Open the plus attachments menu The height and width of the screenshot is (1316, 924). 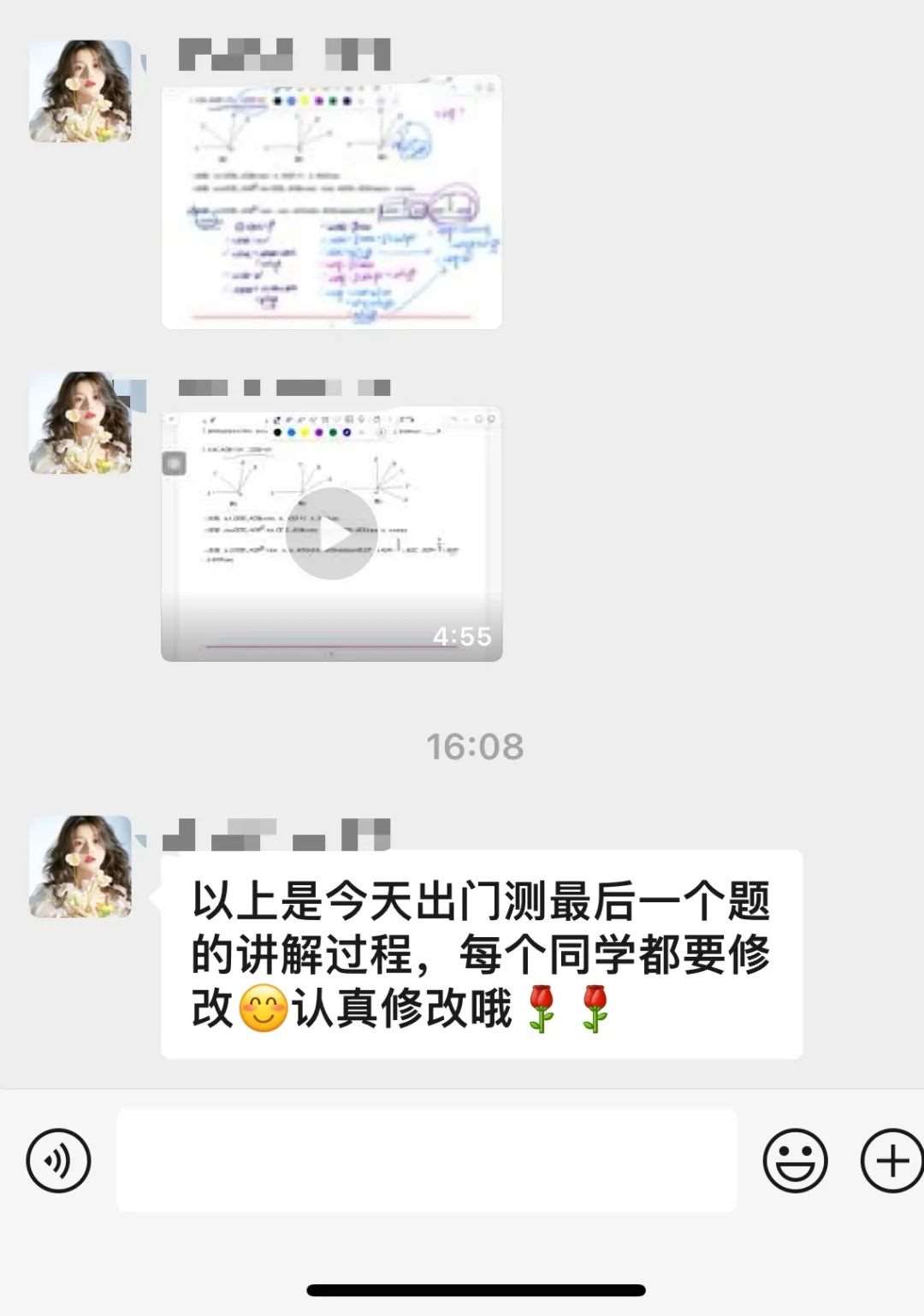[x=891, y=1160]
